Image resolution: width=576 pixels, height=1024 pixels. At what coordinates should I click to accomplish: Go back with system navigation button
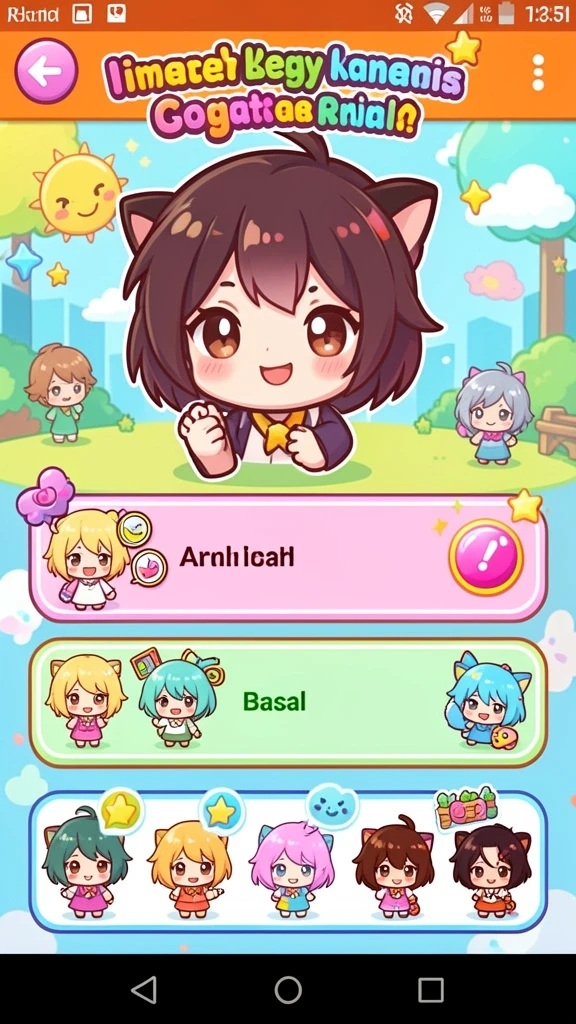coord(144,989)
